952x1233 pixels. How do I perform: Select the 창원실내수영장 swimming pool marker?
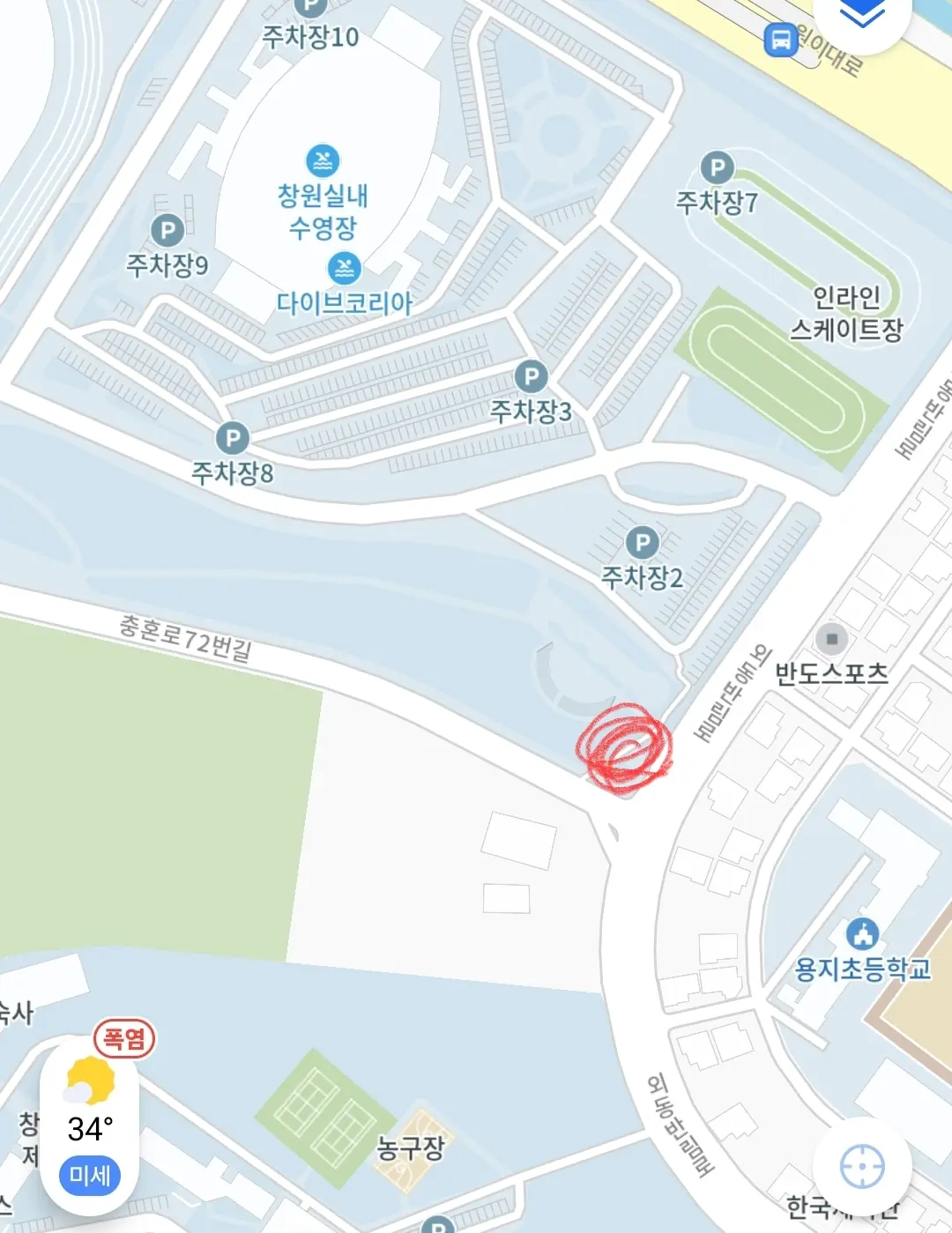click(323, 161)
